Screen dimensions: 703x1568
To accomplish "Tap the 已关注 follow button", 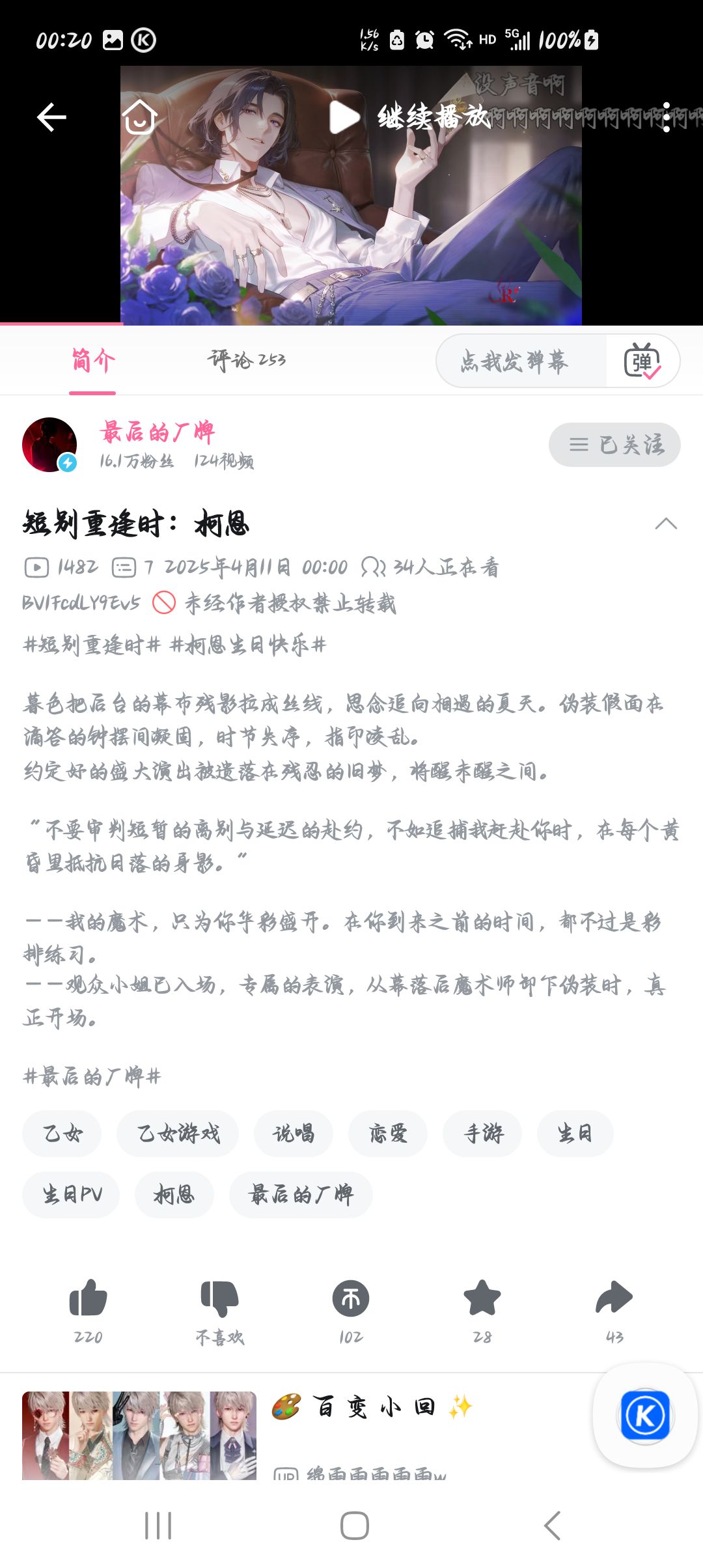I will pos(614,445).
